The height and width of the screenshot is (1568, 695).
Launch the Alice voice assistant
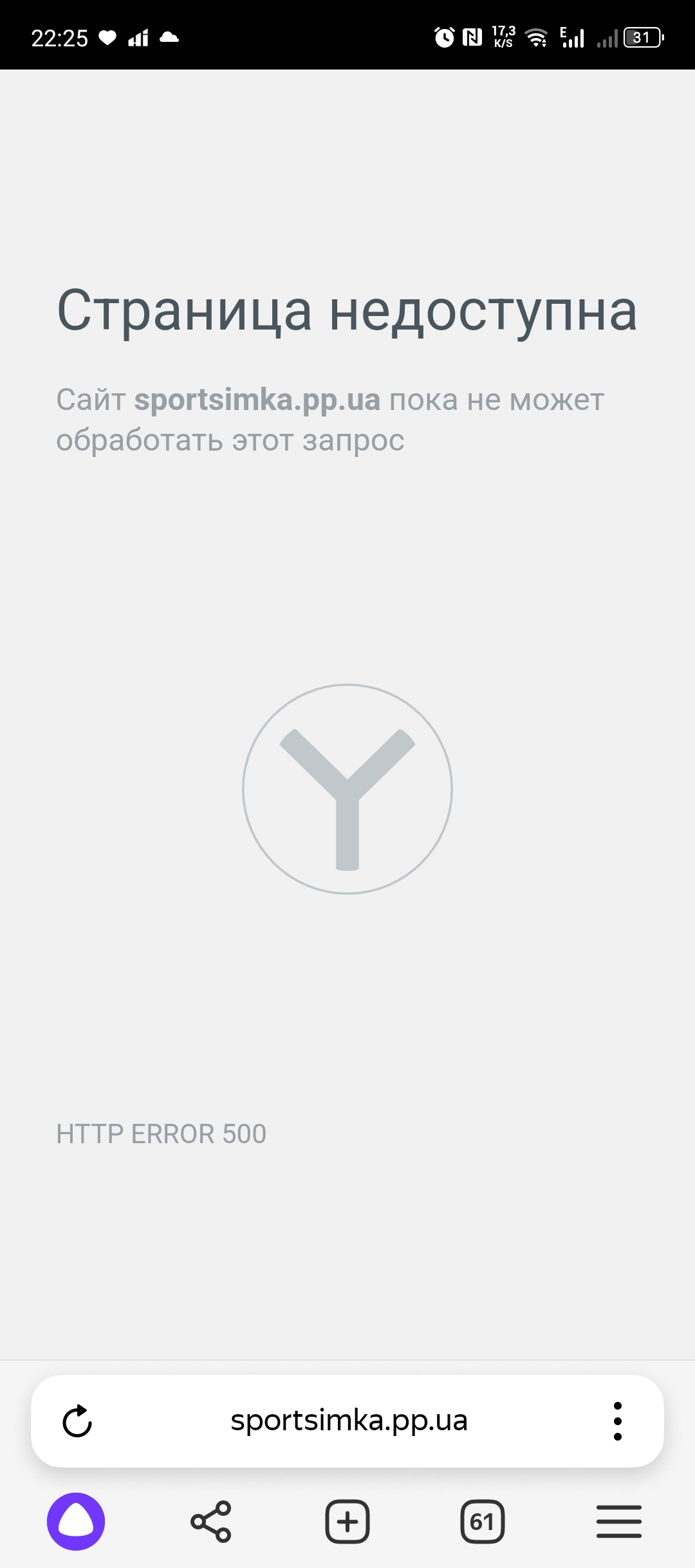(x=76, y=1522)
